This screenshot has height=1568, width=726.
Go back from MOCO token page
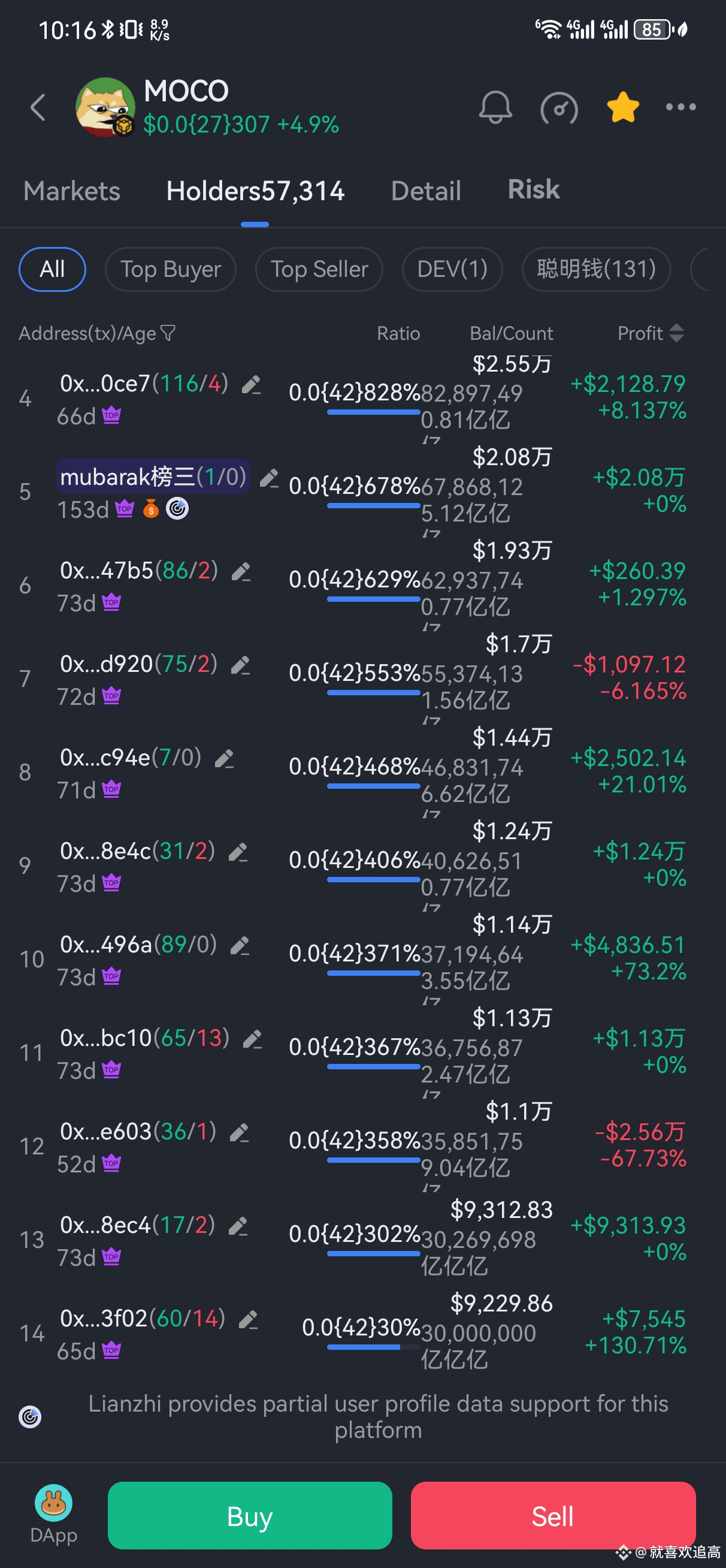pos(38,108)
